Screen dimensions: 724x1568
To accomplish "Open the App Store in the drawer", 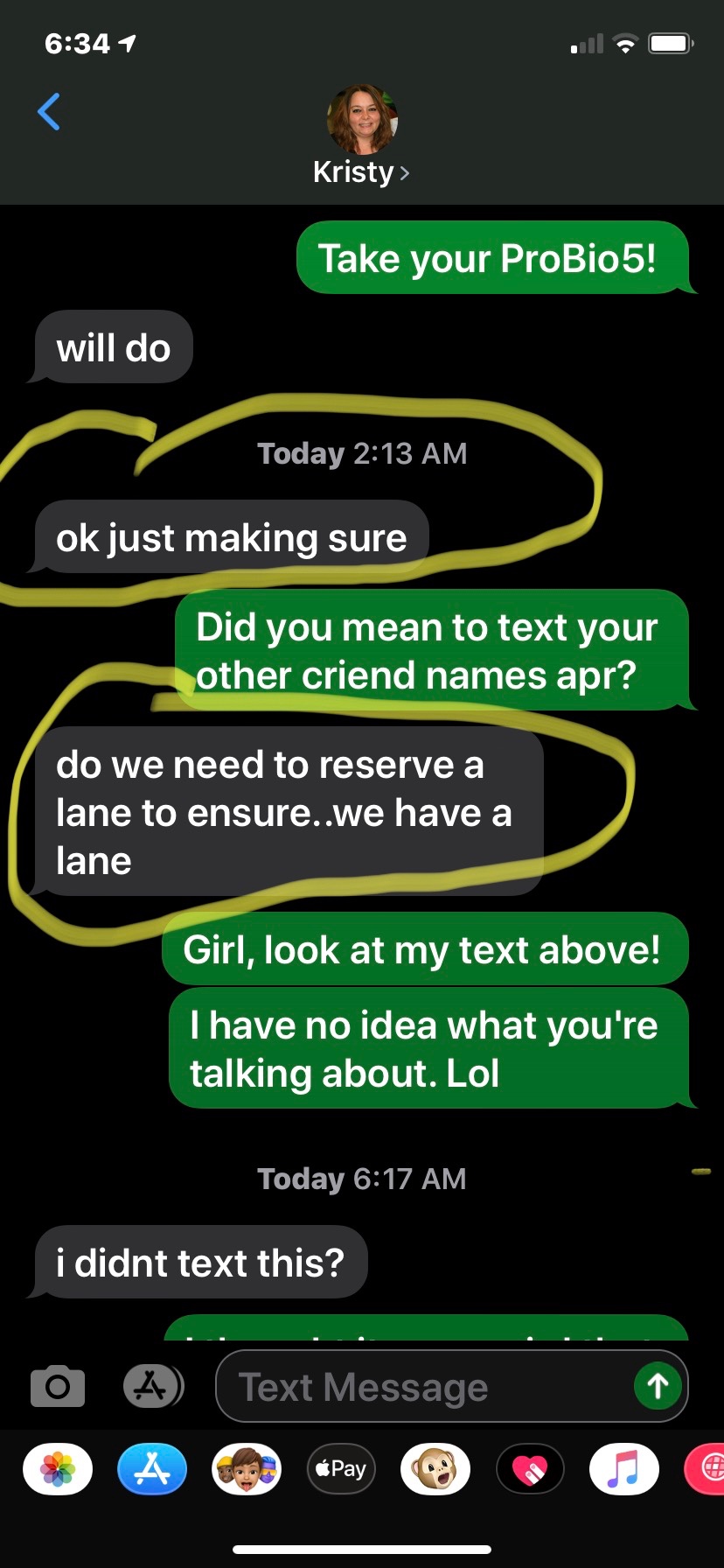I will click(152, 1469).
